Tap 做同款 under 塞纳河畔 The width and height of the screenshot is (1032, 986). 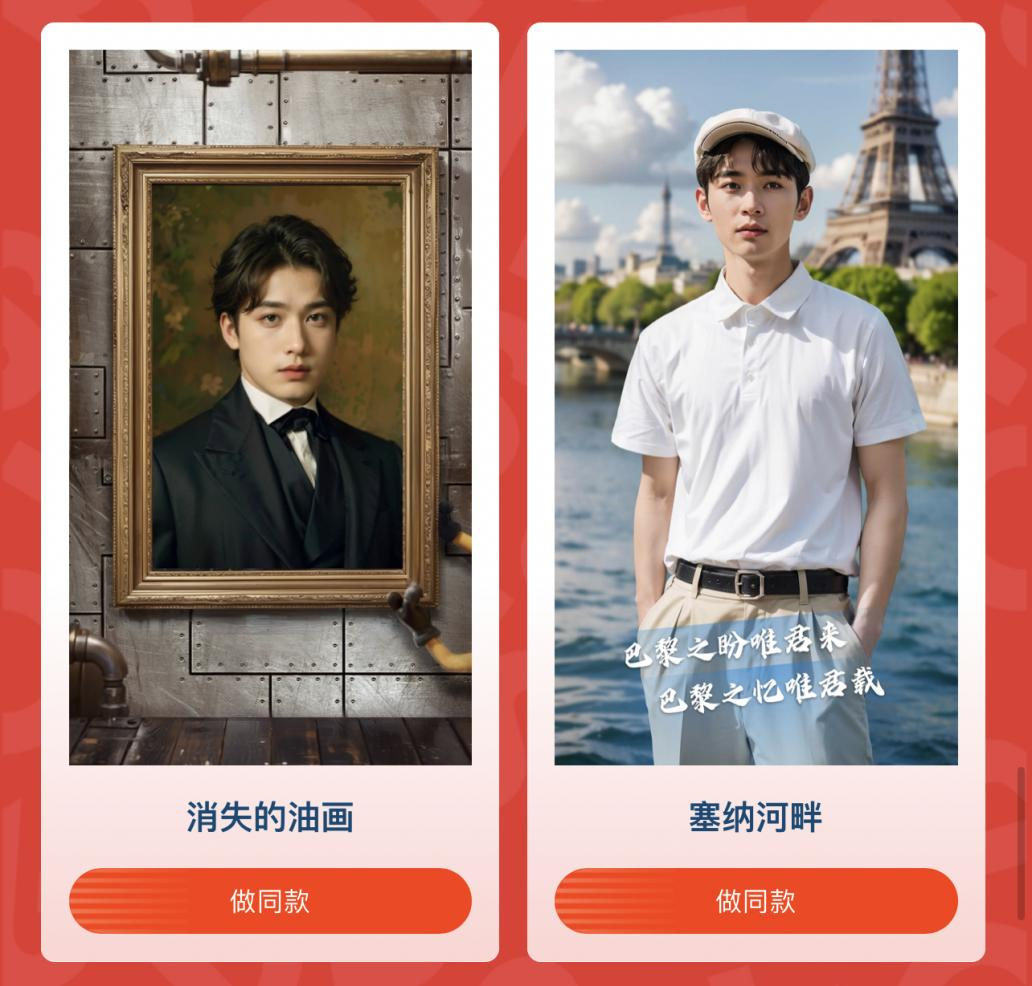pos(756,900)
